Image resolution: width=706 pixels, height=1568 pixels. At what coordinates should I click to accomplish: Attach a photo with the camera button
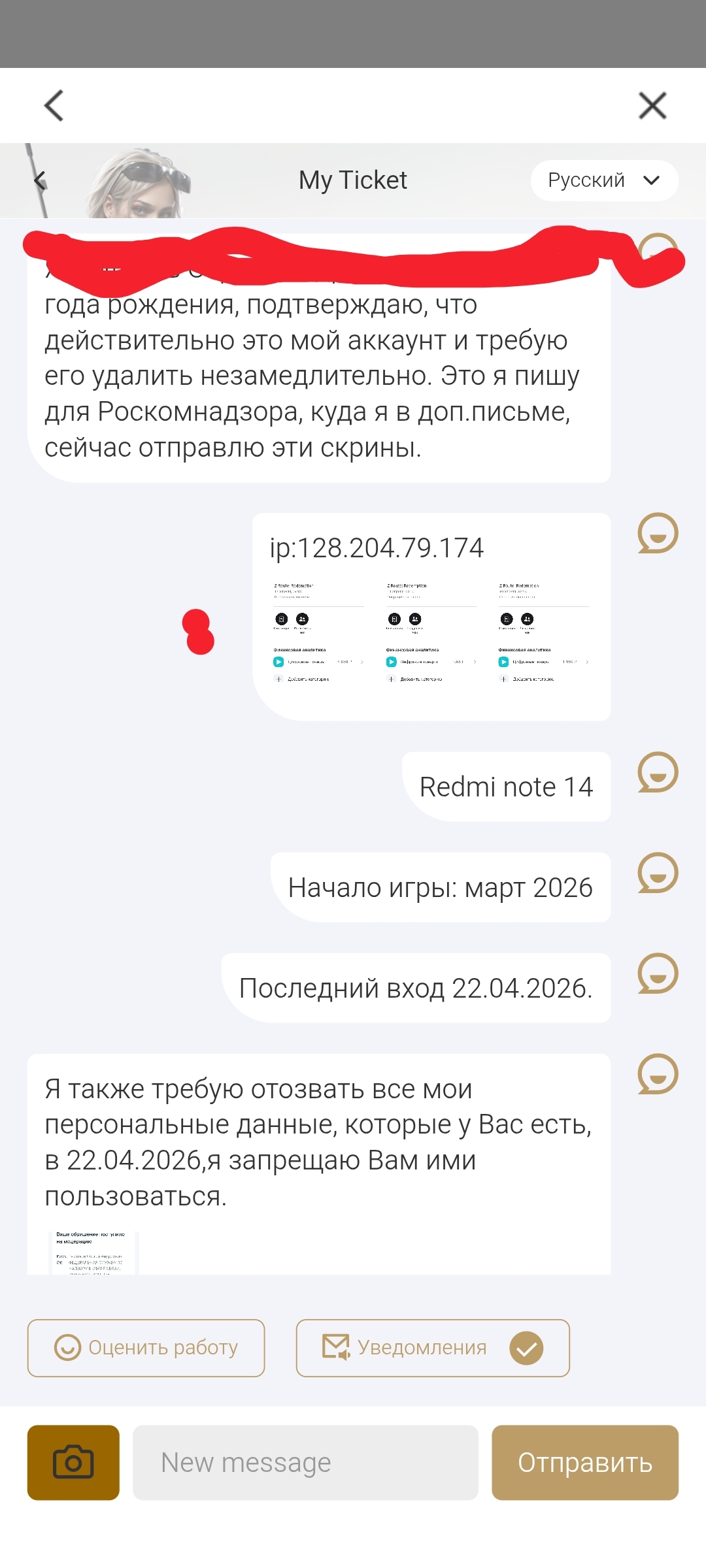tap(73, 1462)
